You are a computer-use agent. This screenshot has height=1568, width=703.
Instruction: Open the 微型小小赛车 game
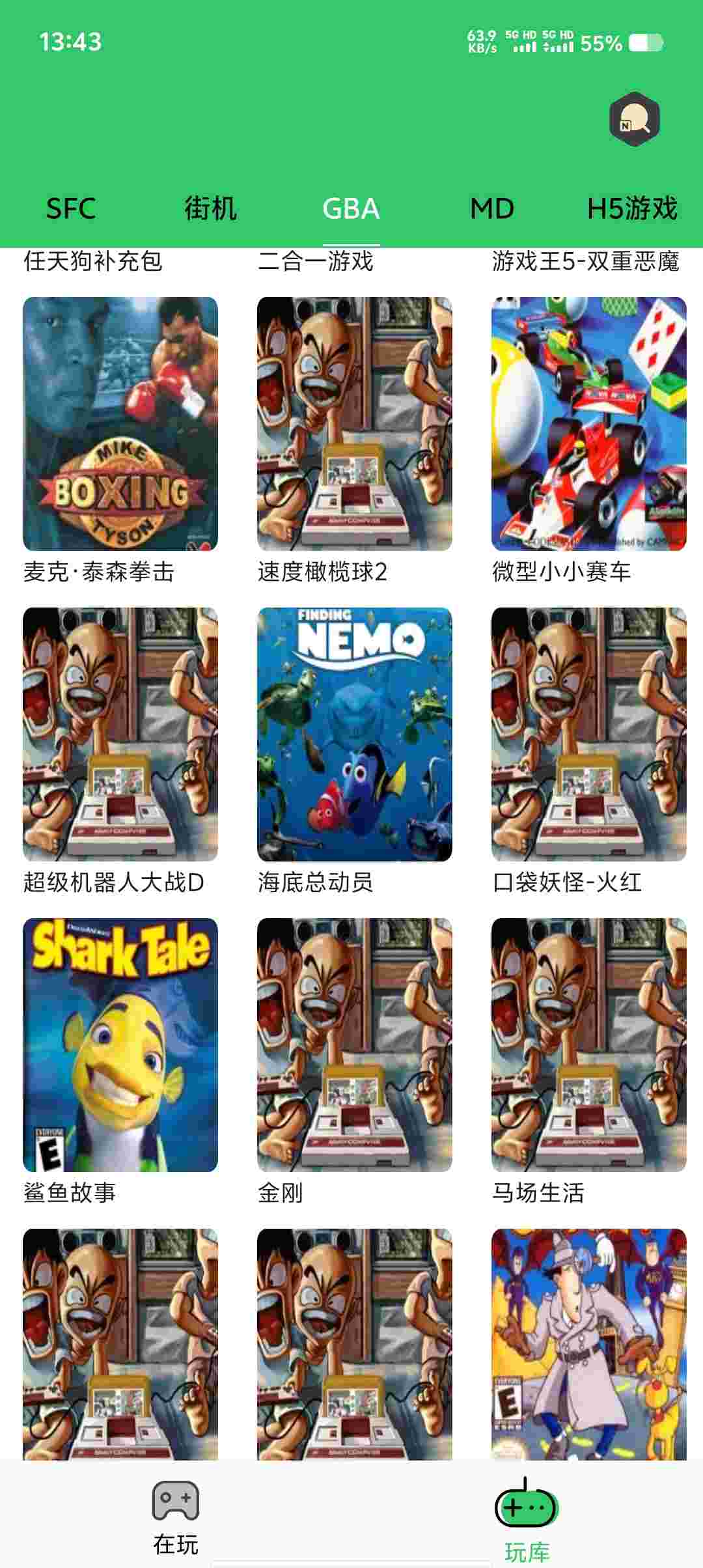point(589,424)
